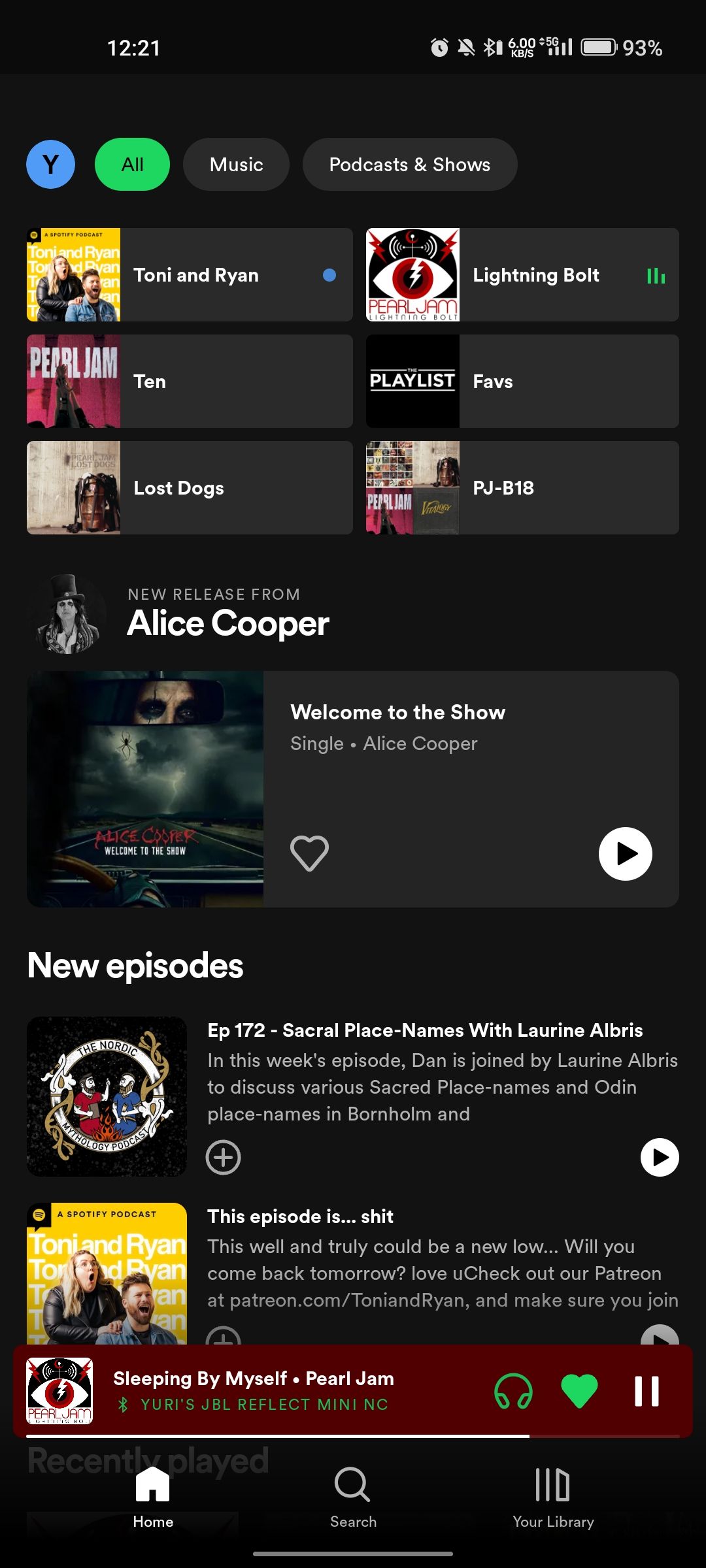The height and width of the screenshot is (1568, 706).
Task: Switch to Your Library tab
Action: coord(553,1497)
